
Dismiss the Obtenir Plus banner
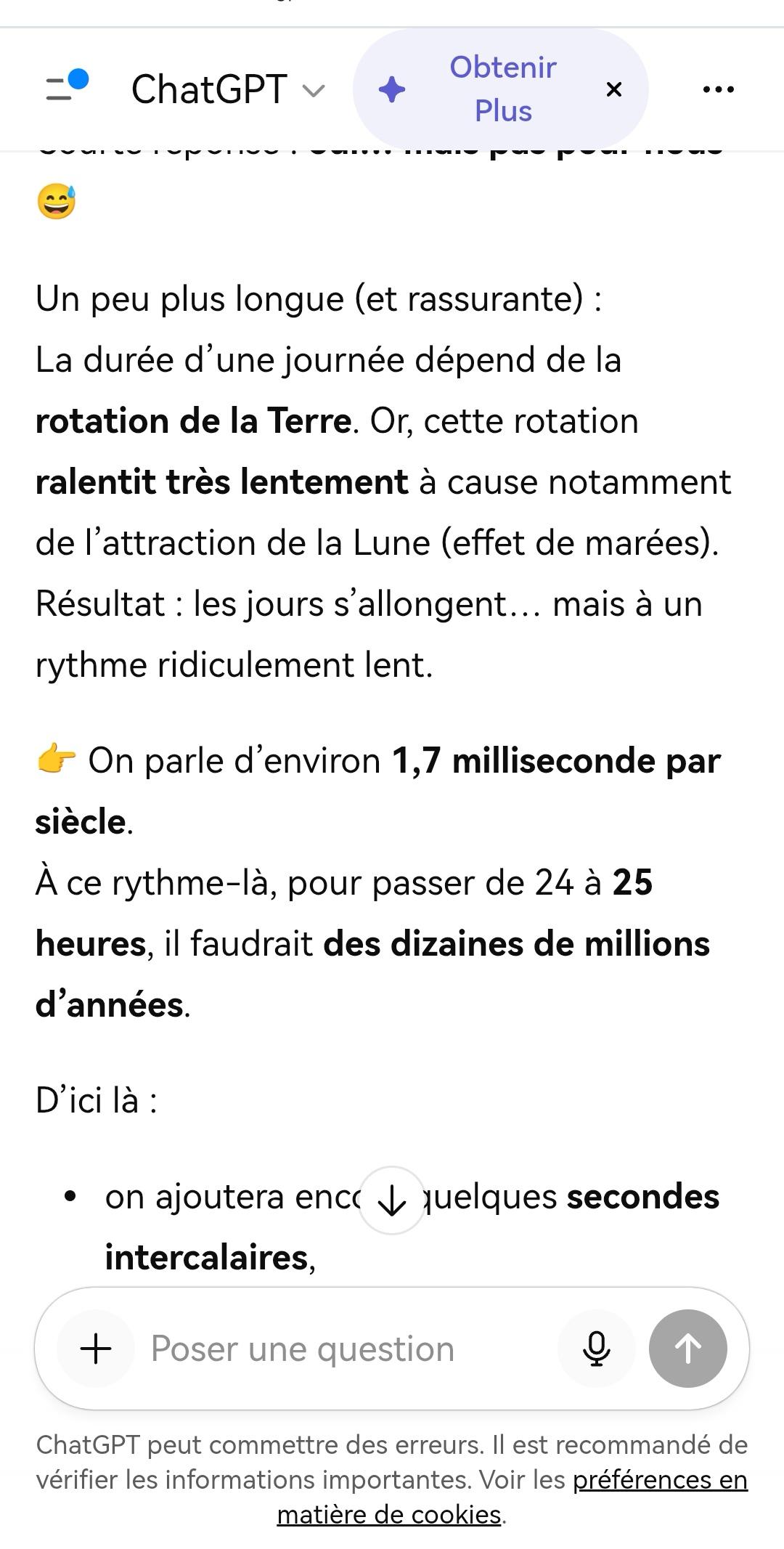tap(613, 89)
